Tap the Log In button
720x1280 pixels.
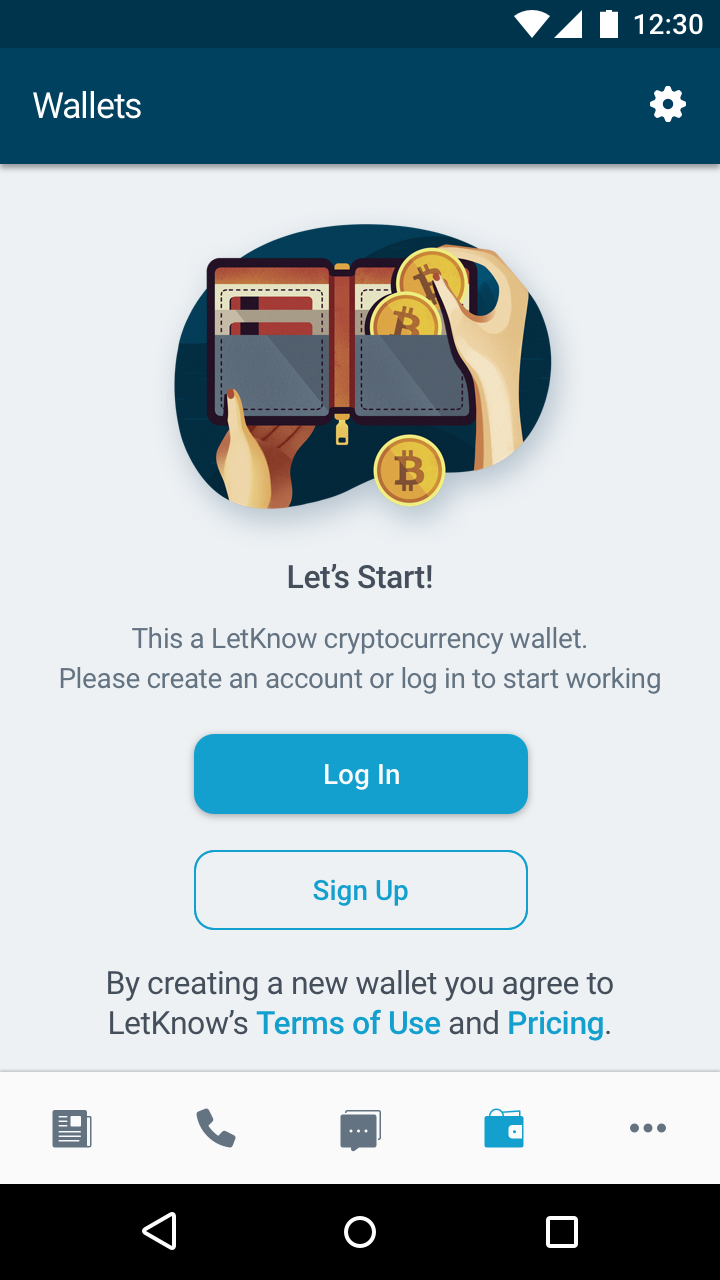point(360,774)
